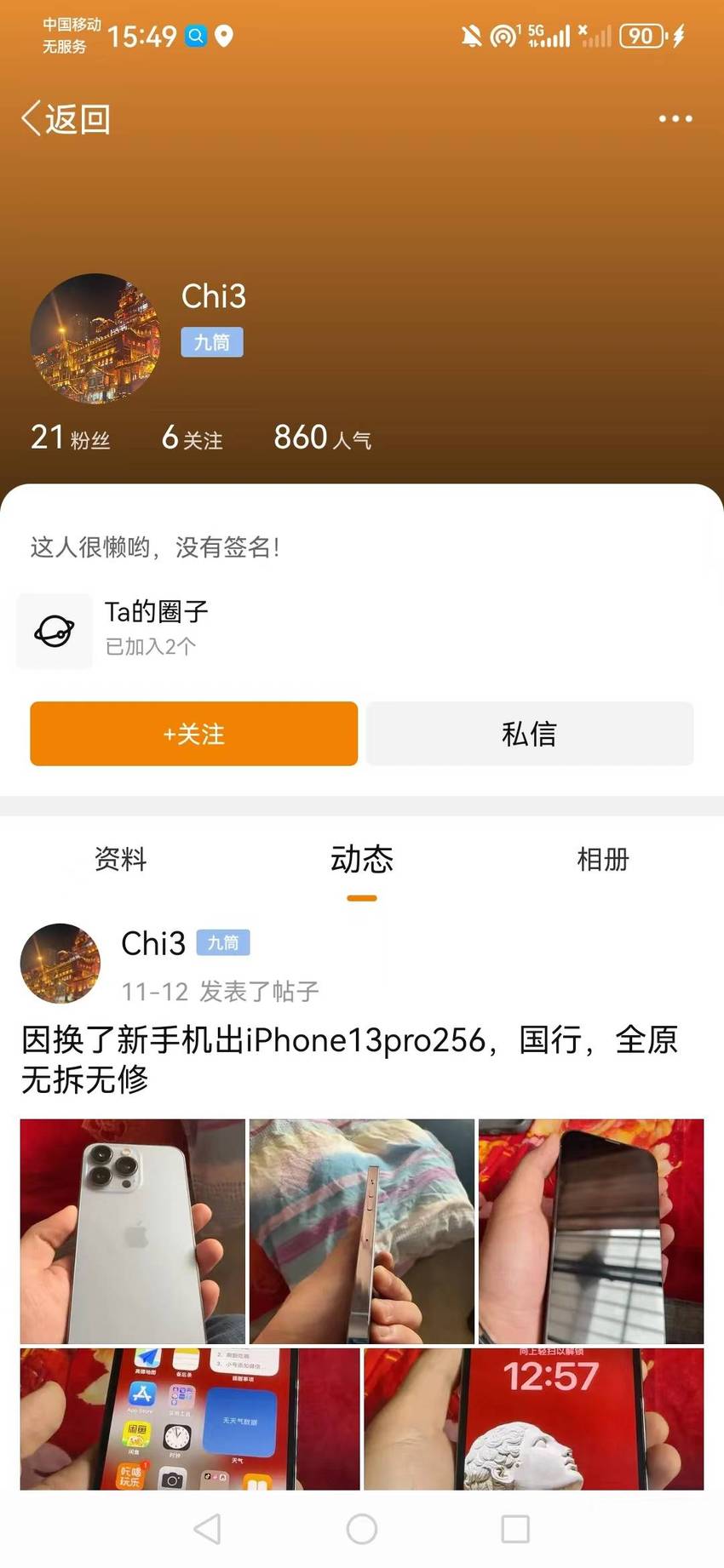View the photo of the phone's side edge
This screenshot has height=1568, width=724.
[362, 1231]
